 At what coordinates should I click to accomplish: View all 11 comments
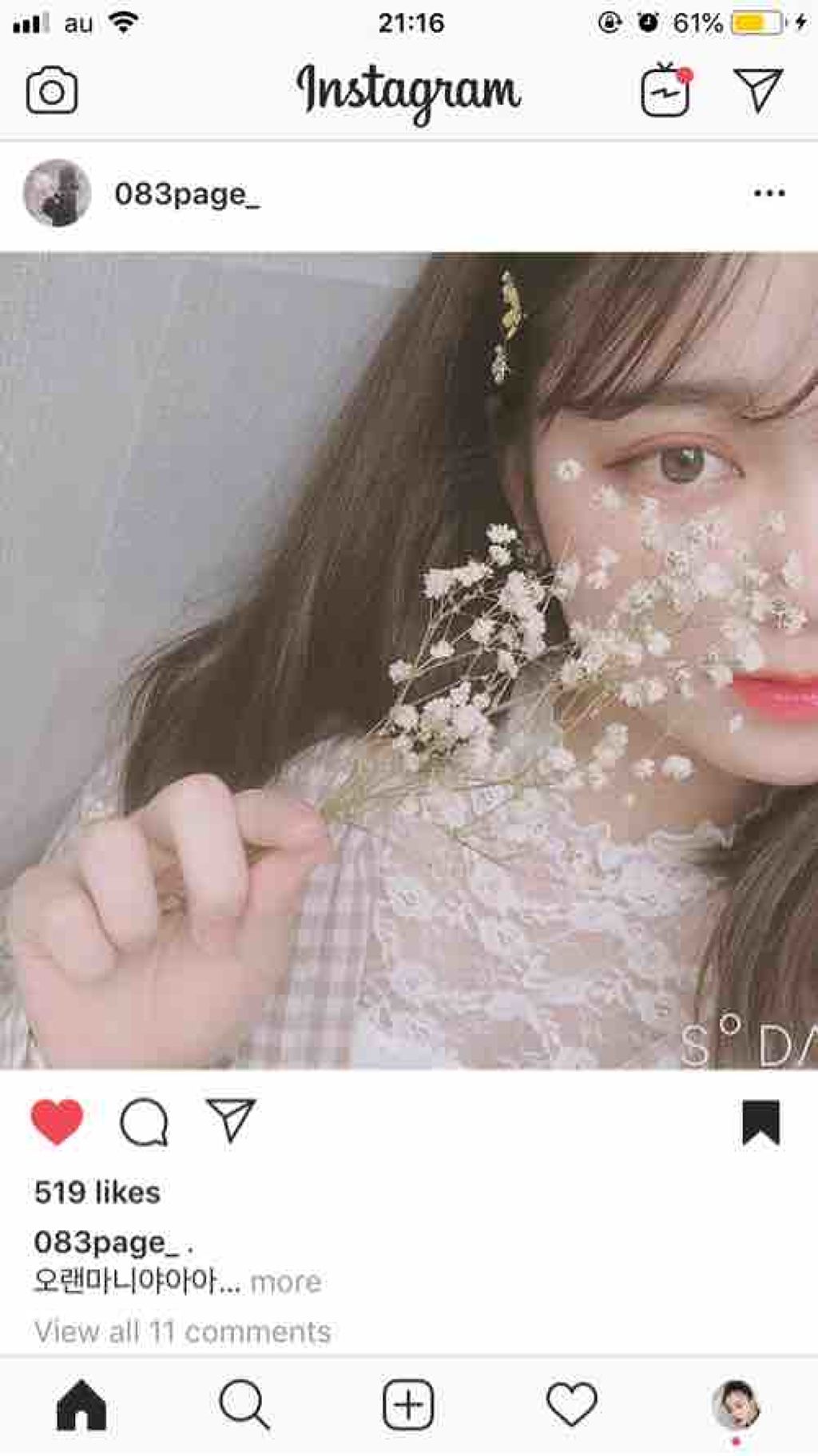pyautogui.click(x=182, y=1331)
